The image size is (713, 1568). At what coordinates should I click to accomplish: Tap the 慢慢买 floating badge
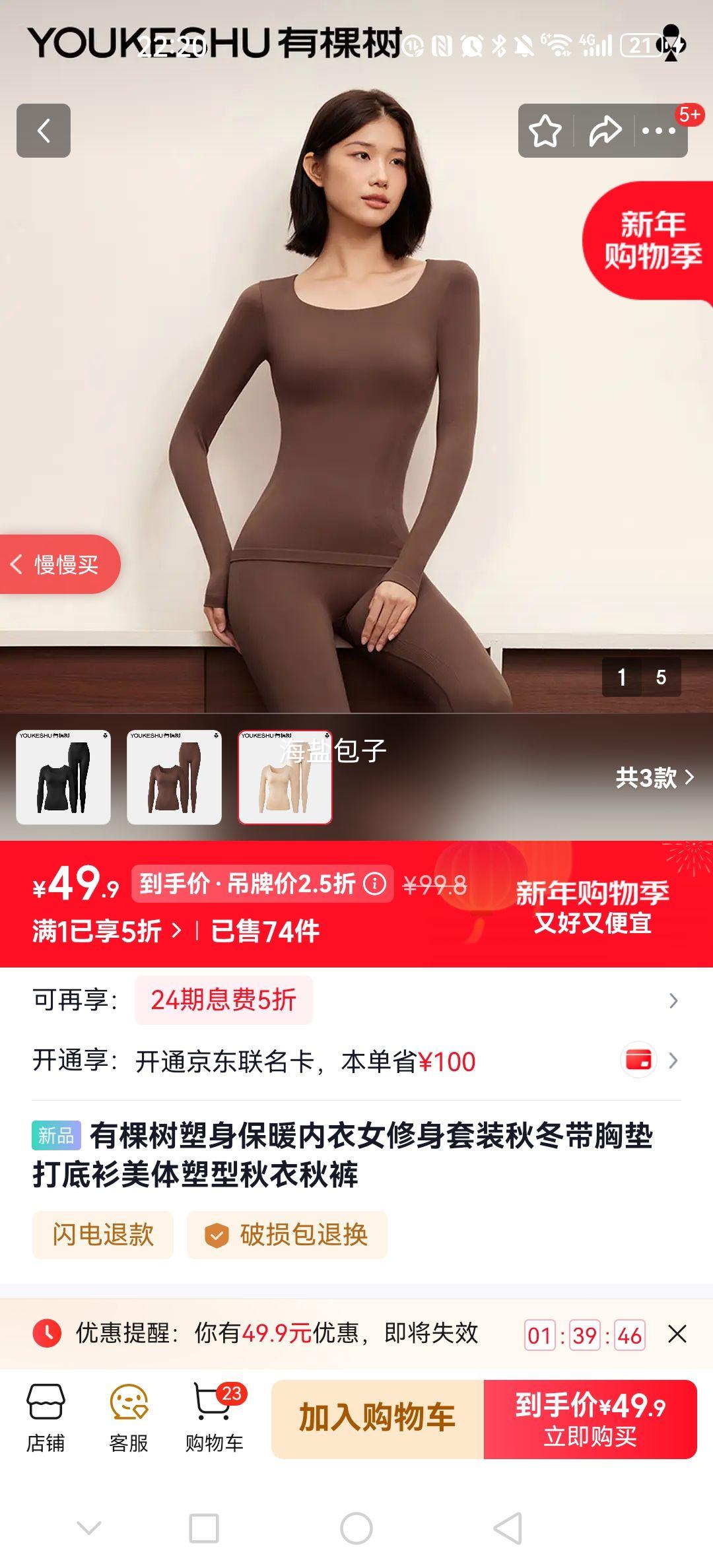click(59, 565)
